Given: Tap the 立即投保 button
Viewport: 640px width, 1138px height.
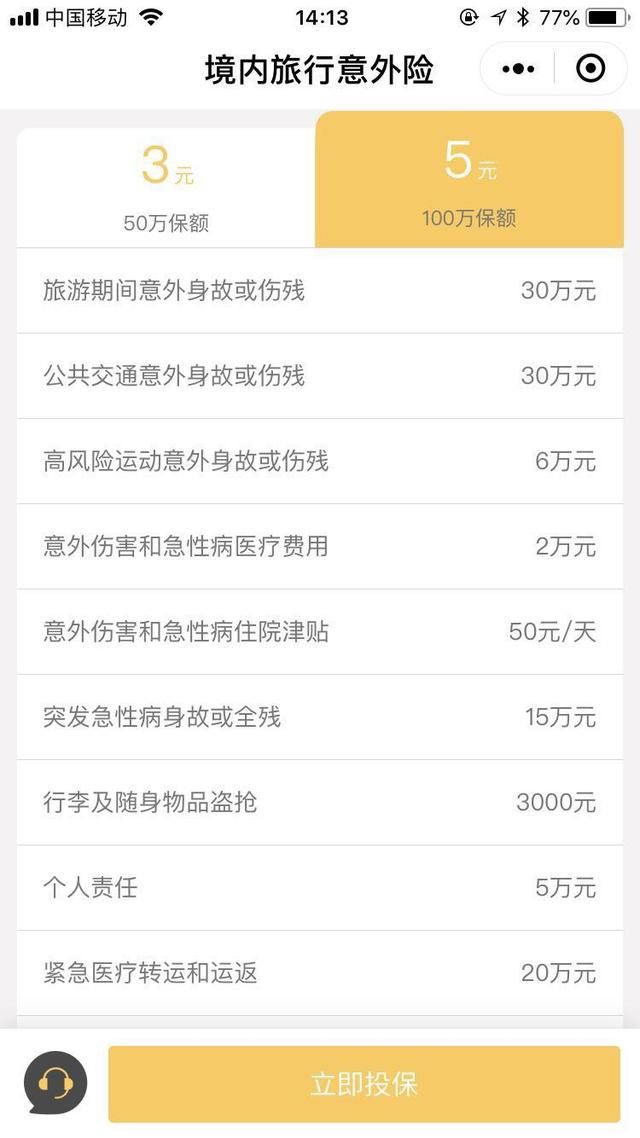Looking at the screenshot, I should coord(364,1084).
